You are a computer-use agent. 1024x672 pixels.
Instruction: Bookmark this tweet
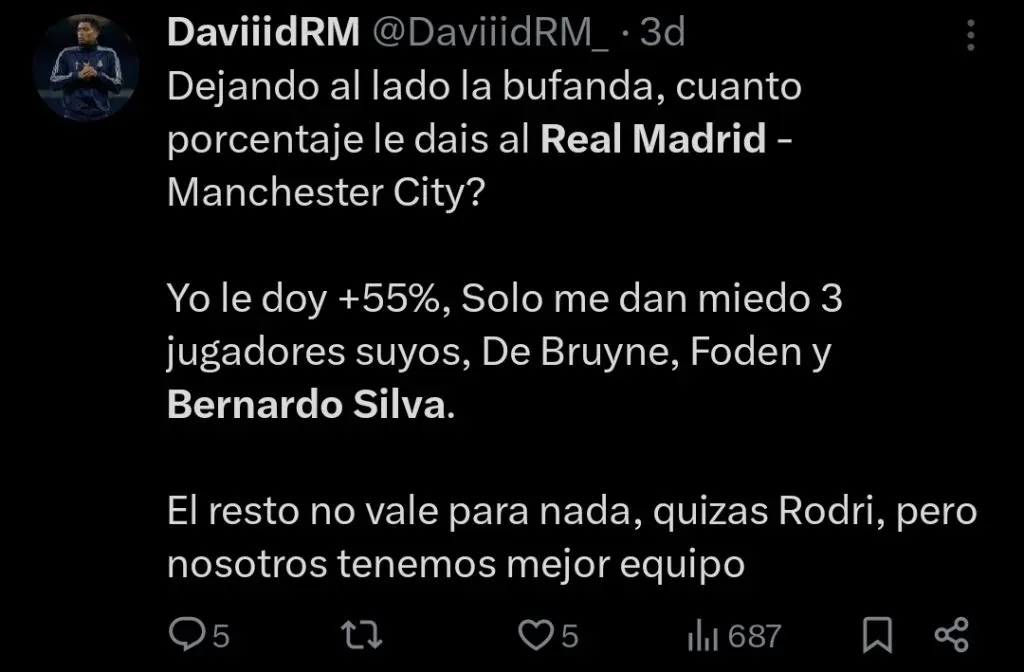click(878, 634)
